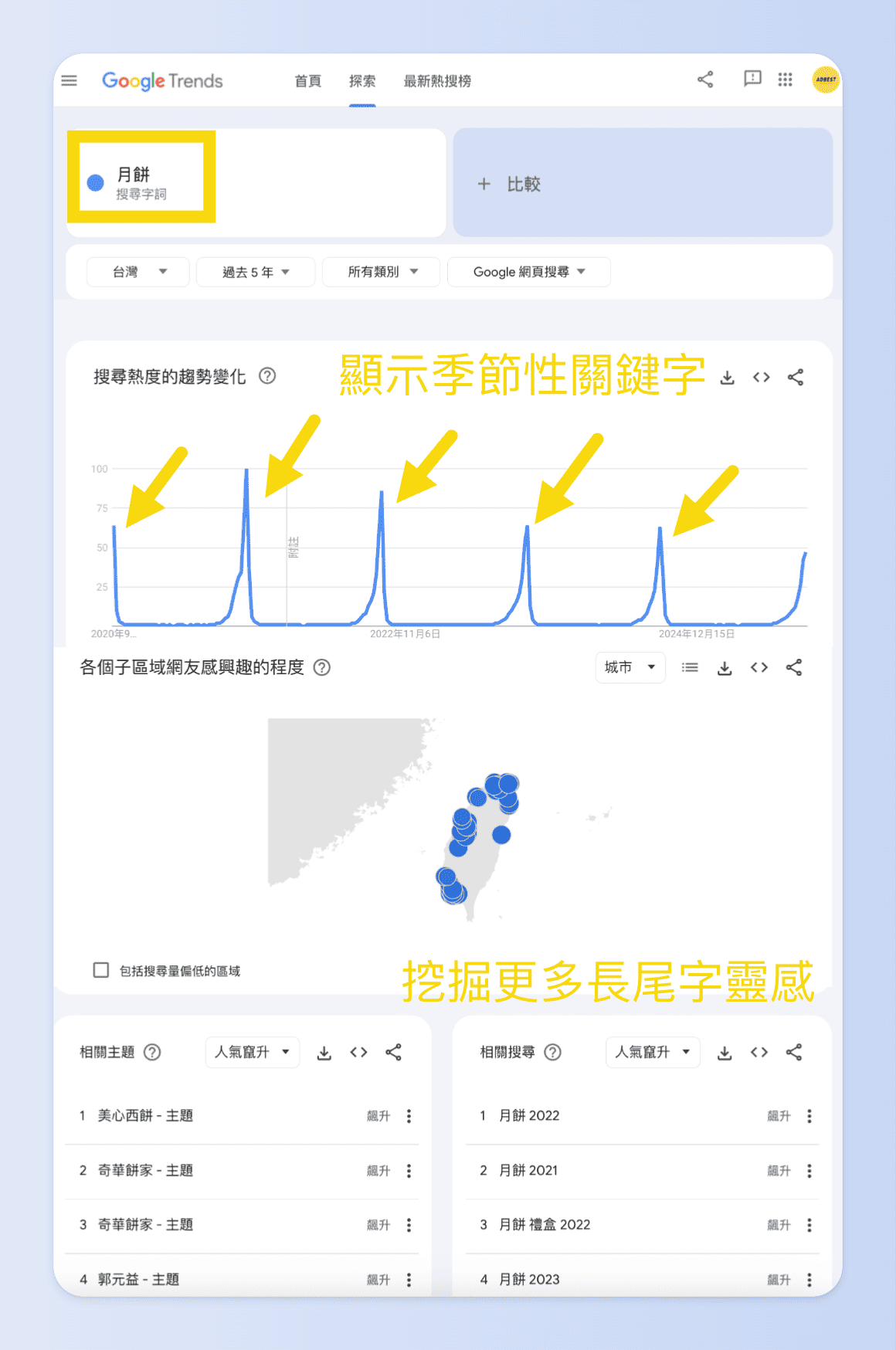Open embed code for 相關主題 widget
This screenshot has width=896, height=1350.
click(x=358, y=1052)
